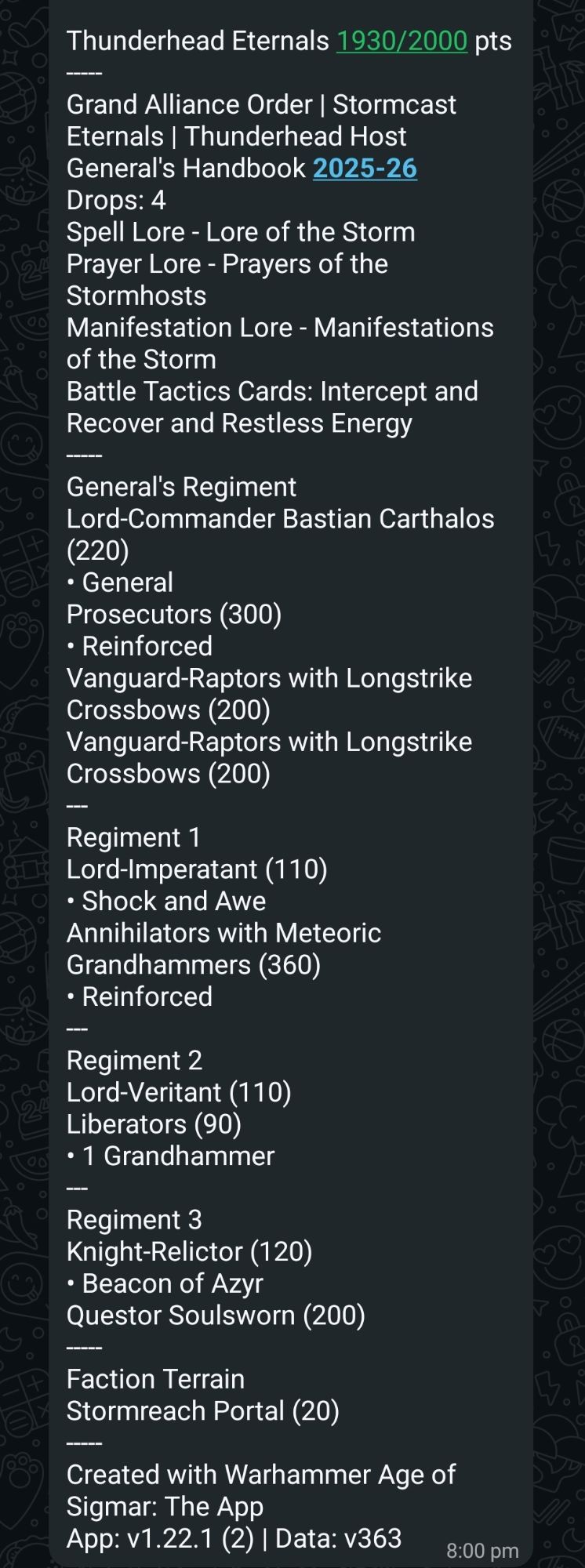Screen dimensions: 585x1568
Task: Tap the underlined 1930/2000 link
Action: [402, 41]
